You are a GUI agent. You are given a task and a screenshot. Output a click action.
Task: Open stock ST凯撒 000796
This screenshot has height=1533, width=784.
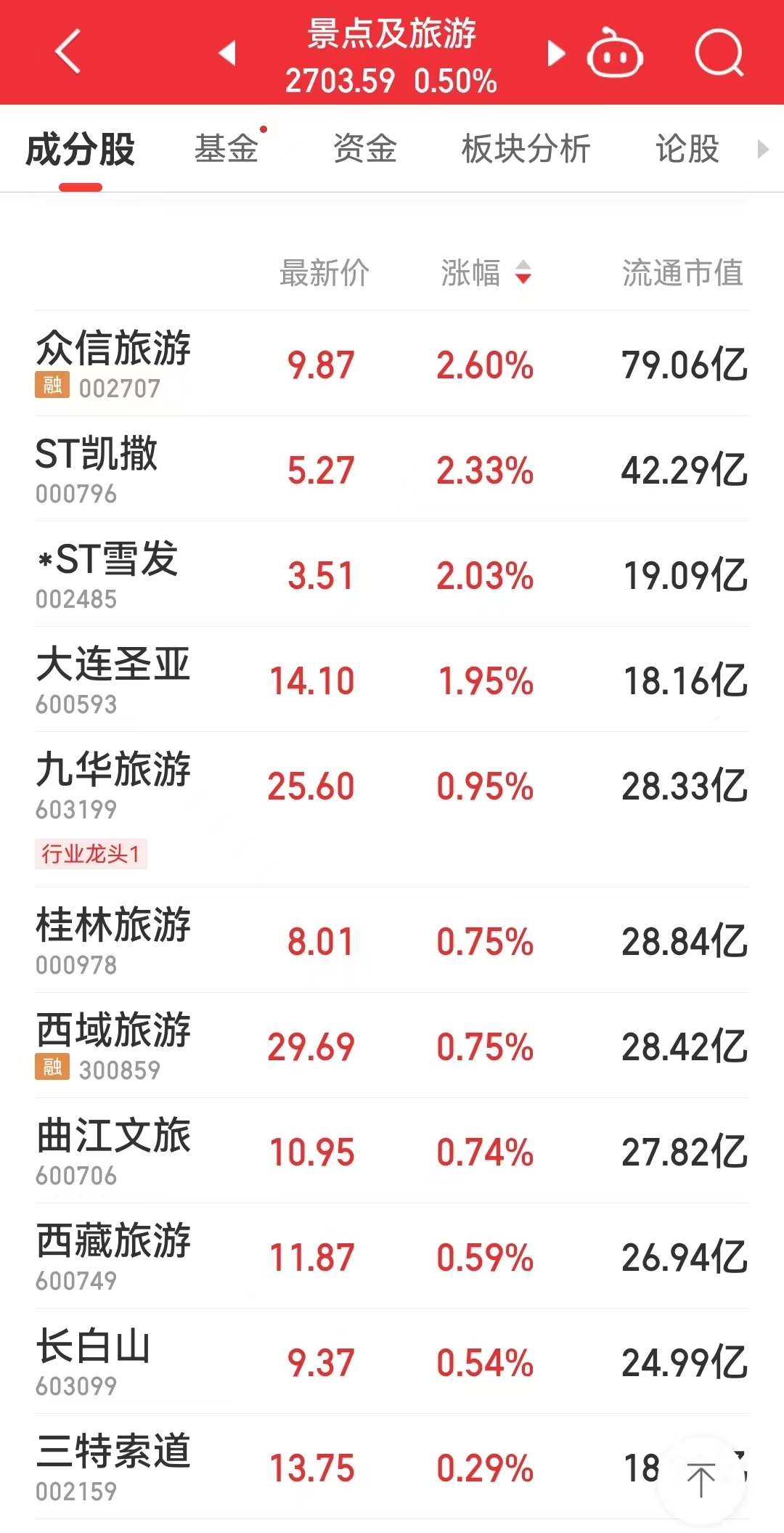tap(392, 468)
